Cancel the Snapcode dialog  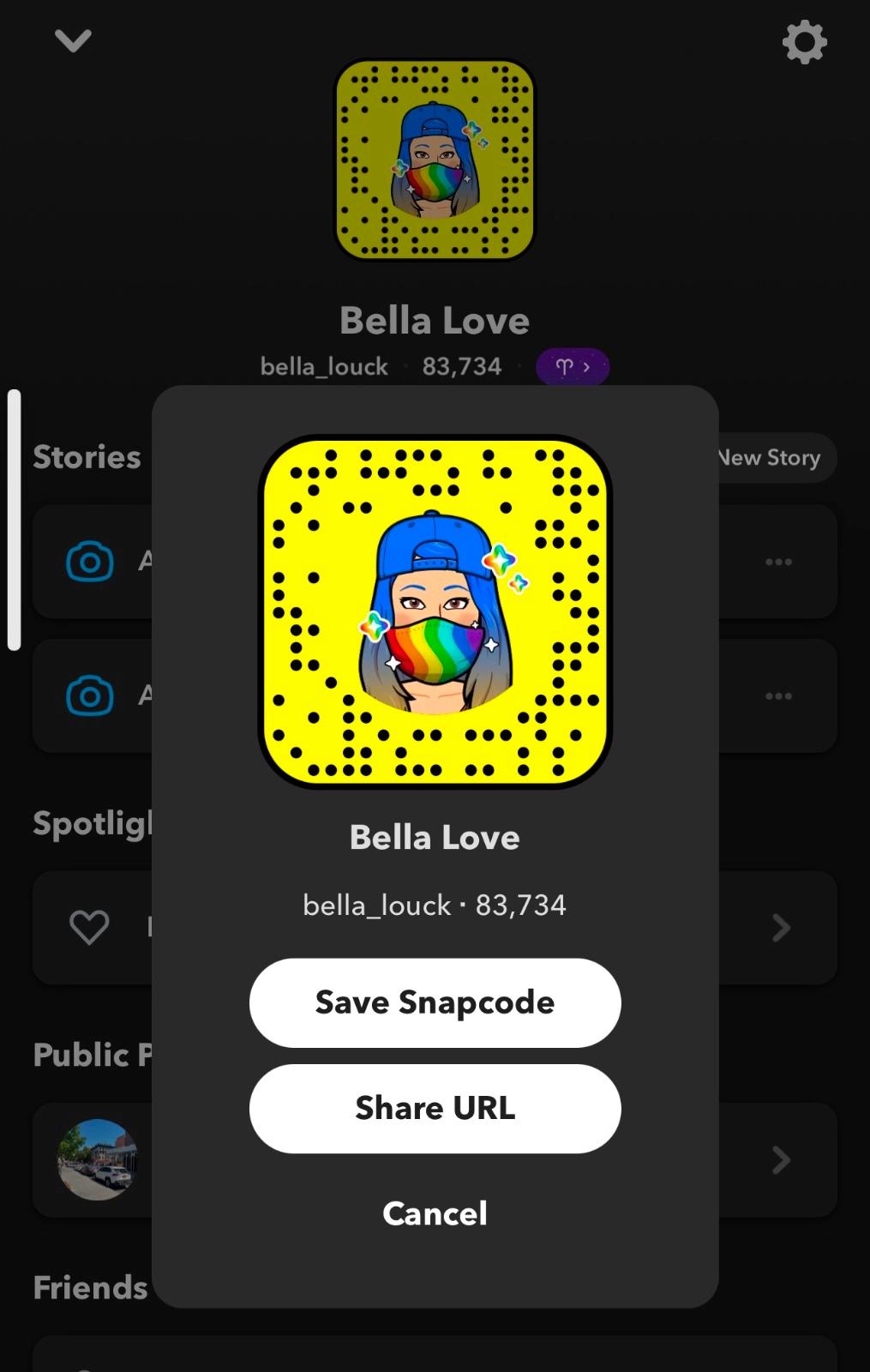(435, 1213)
